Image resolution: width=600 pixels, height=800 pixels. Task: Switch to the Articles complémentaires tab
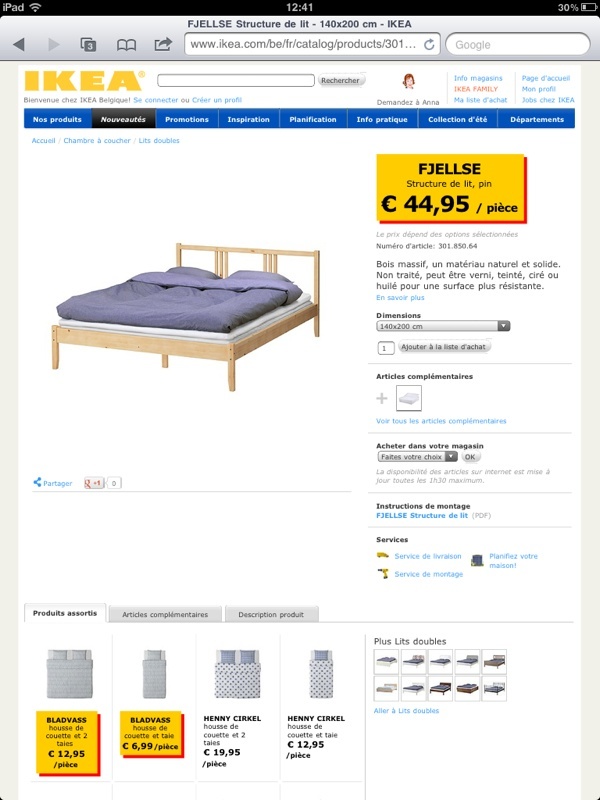tap(165, 614)
